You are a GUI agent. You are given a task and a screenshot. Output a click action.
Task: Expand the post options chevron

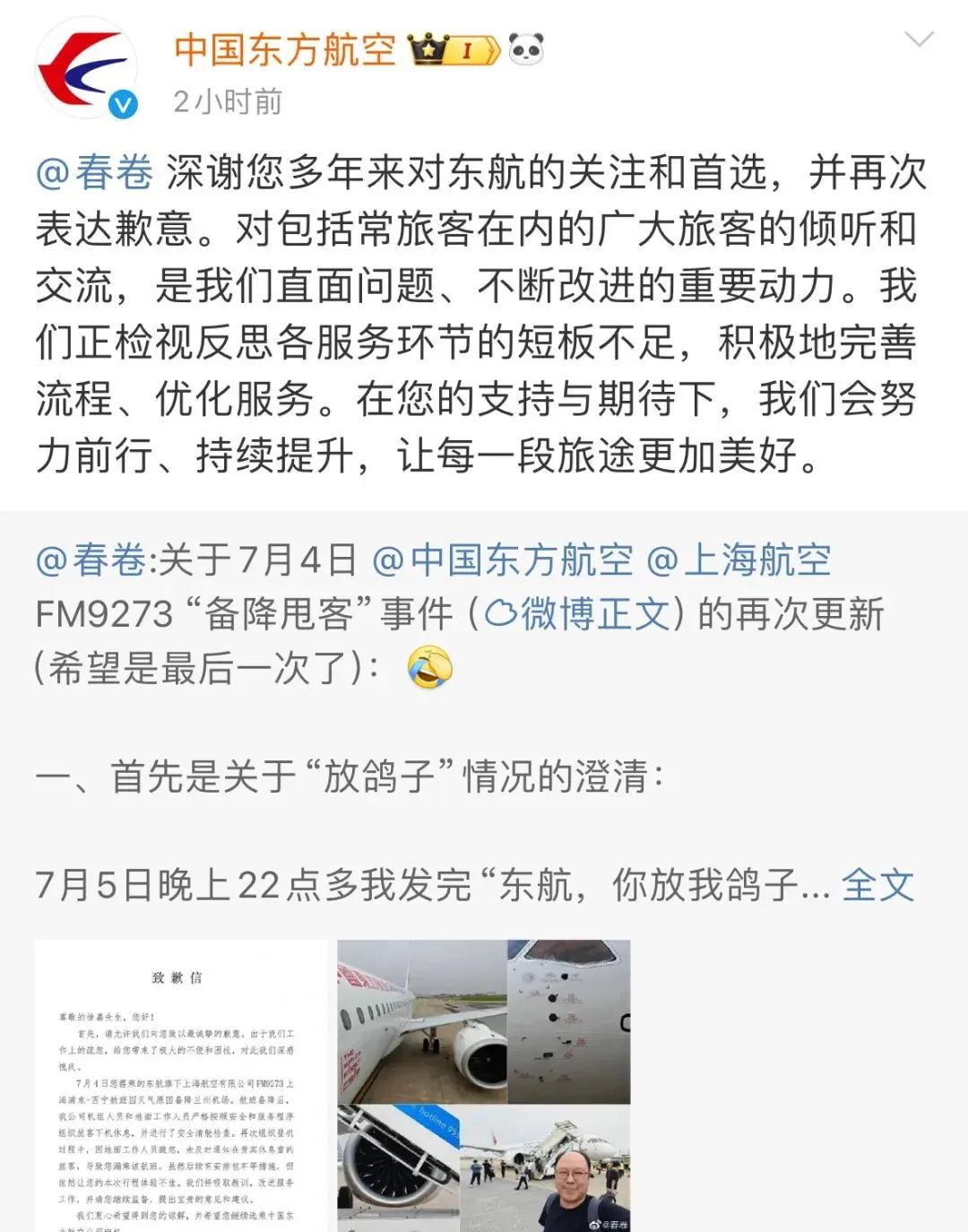[x=919, y=39]
